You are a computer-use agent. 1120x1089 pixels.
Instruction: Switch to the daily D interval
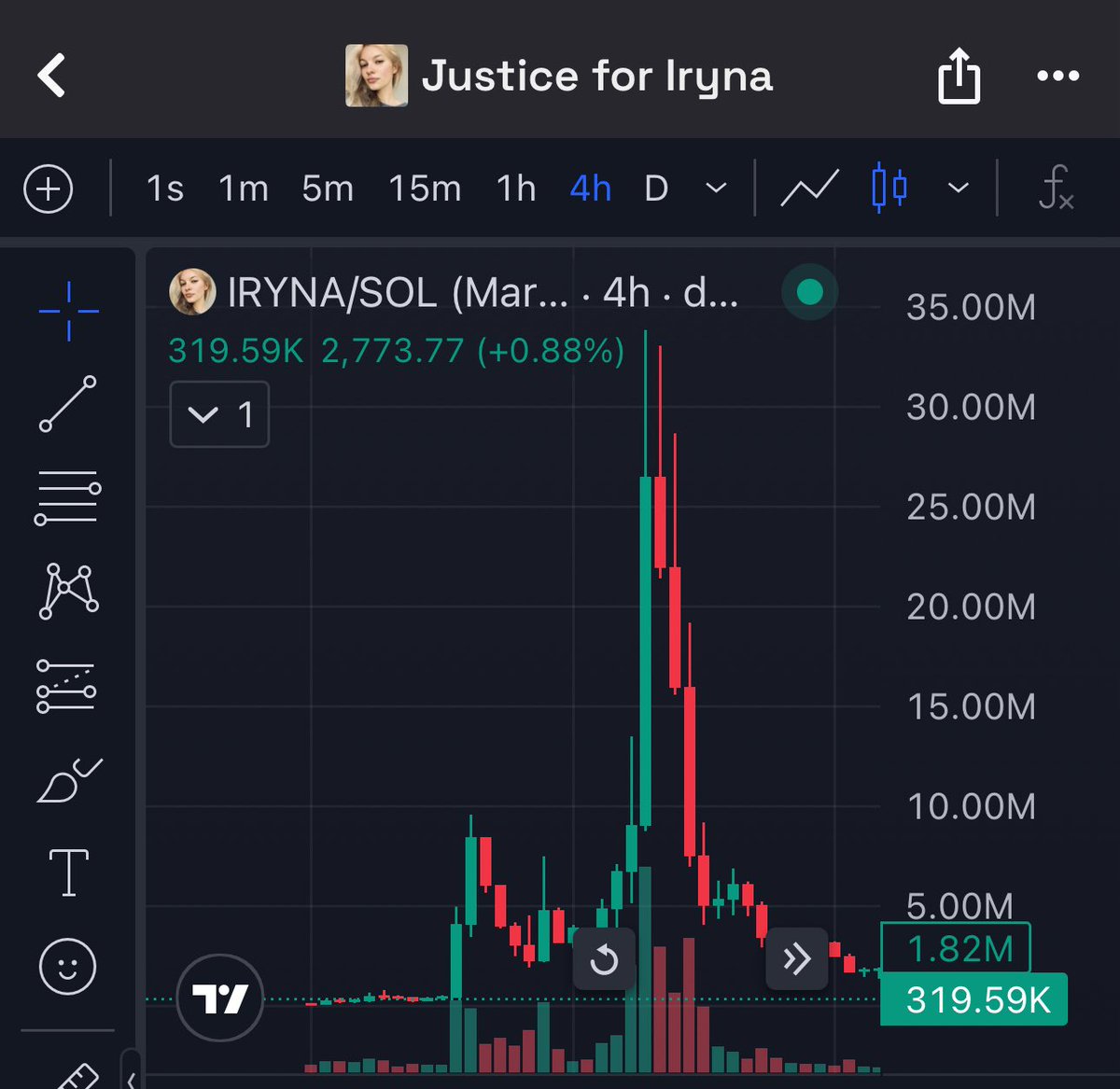[656, 189]
